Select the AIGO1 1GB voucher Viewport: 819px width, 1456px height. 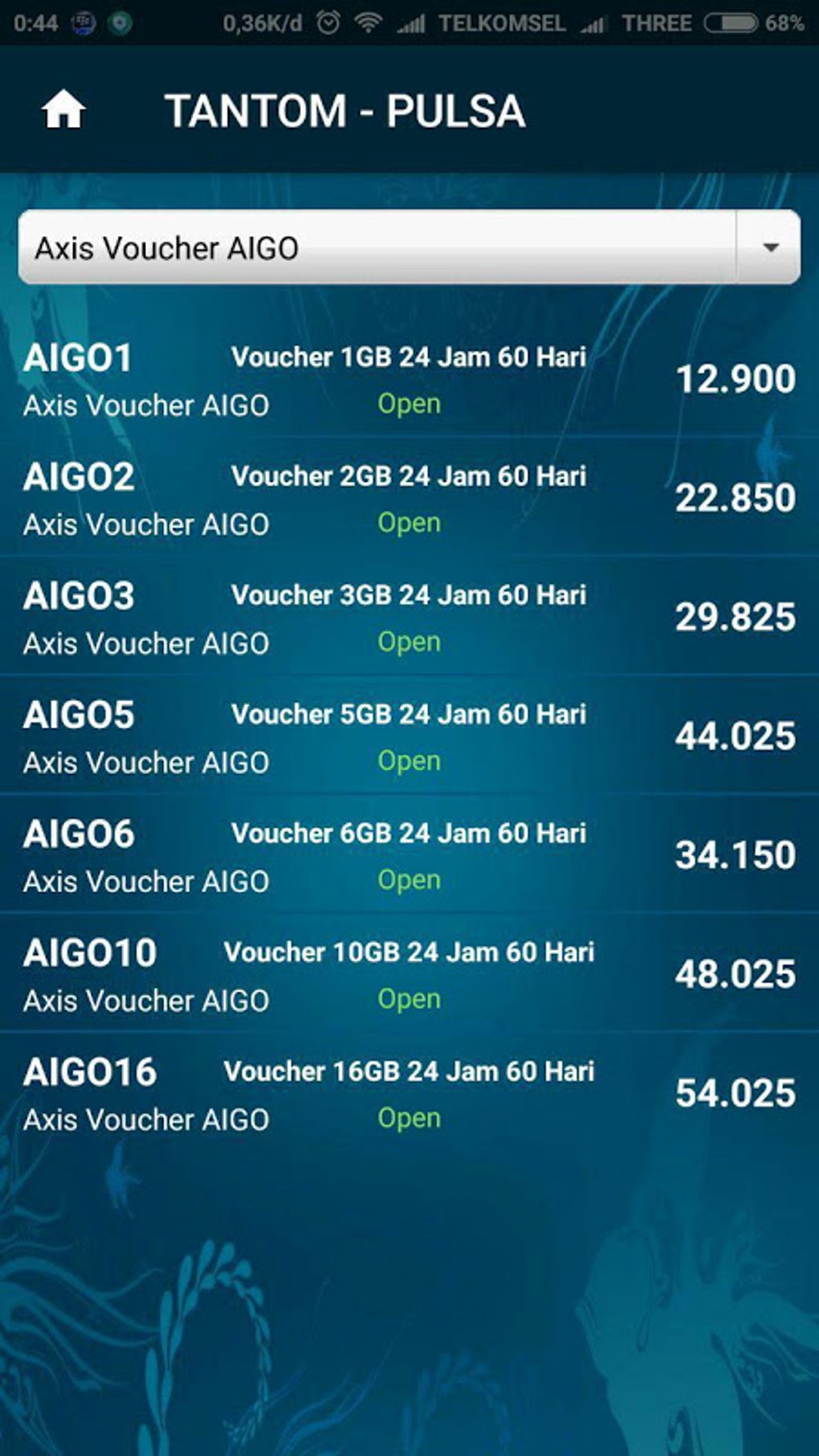click(x=409, y=380)
